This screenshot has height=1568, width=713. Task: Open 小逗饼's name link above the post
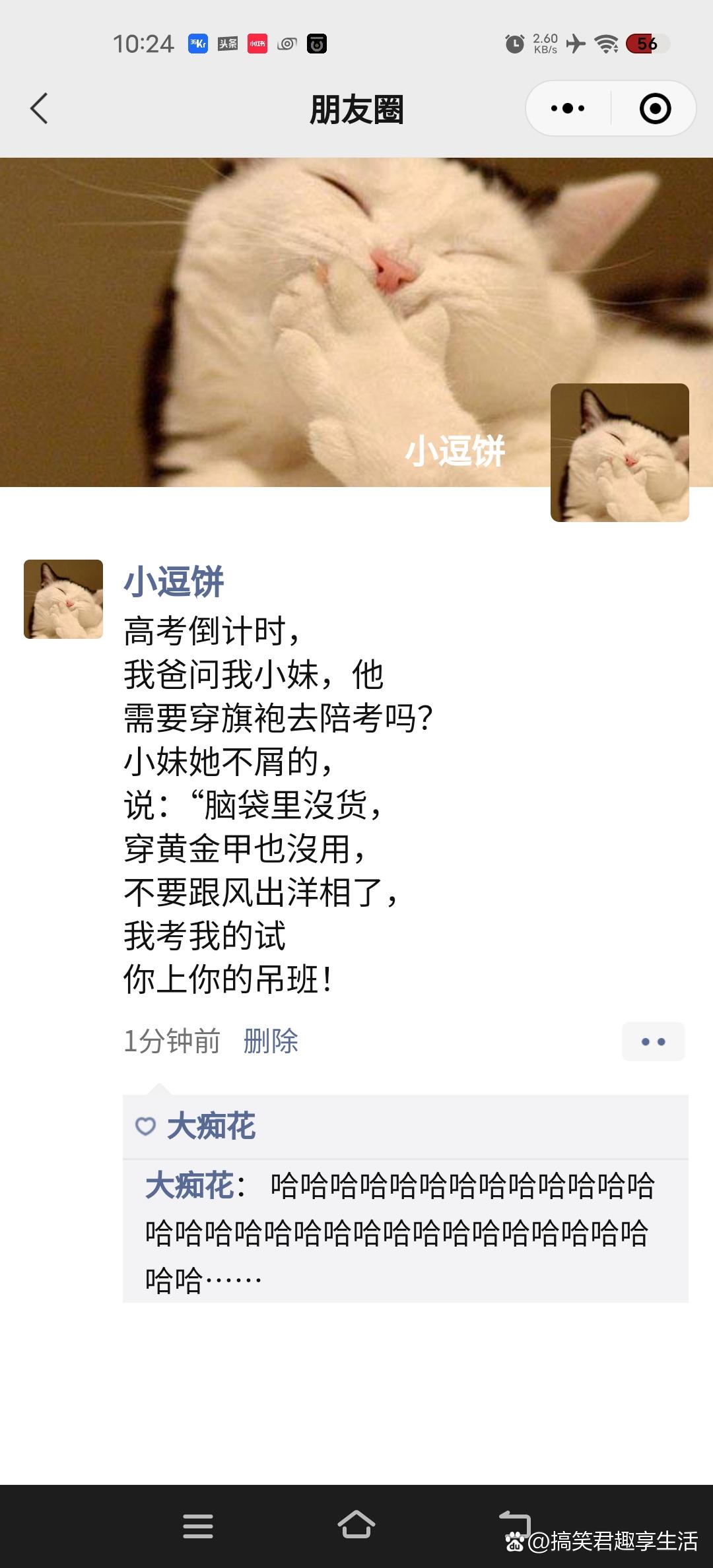(174, 582)
